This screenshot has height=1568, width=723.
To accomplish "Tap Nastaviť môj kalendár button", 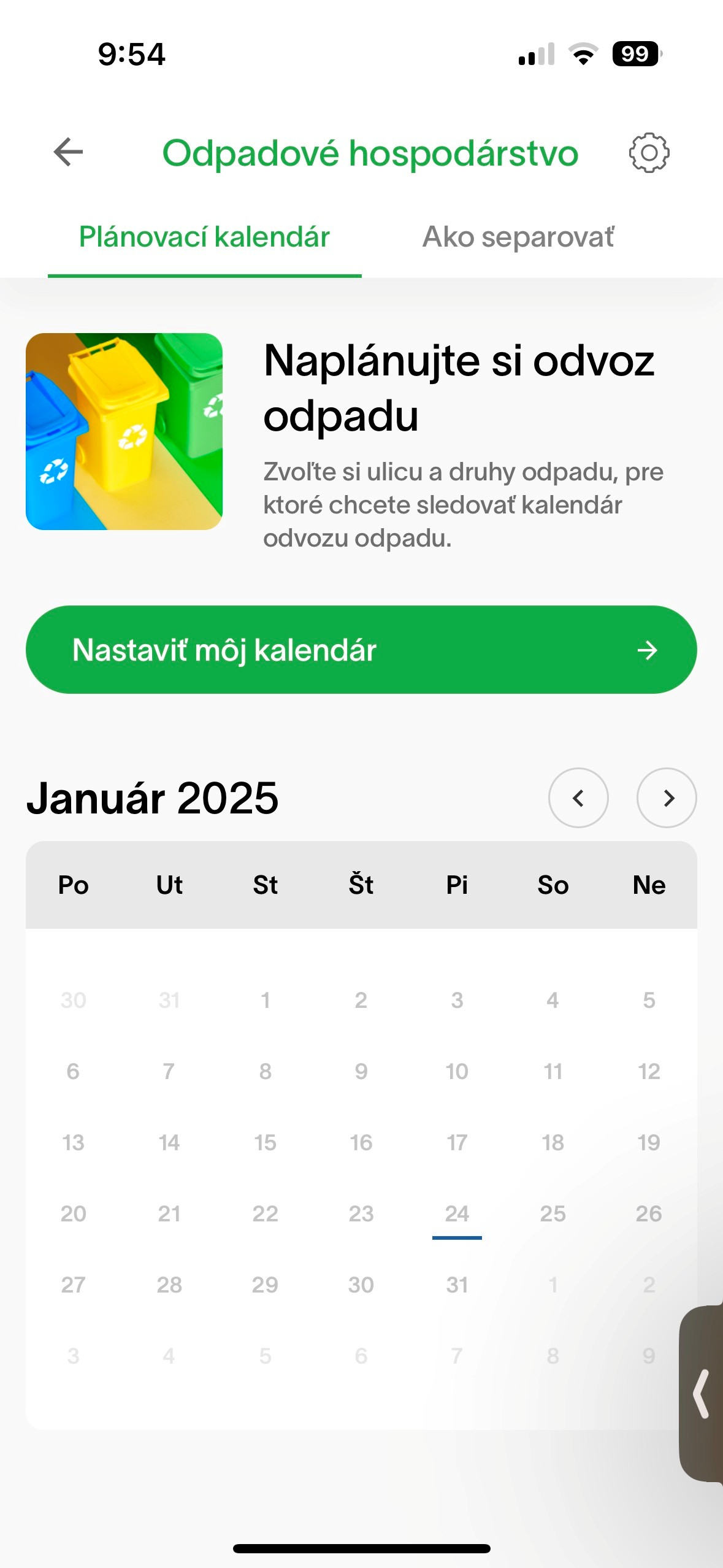I will click(x=361, y=650).
